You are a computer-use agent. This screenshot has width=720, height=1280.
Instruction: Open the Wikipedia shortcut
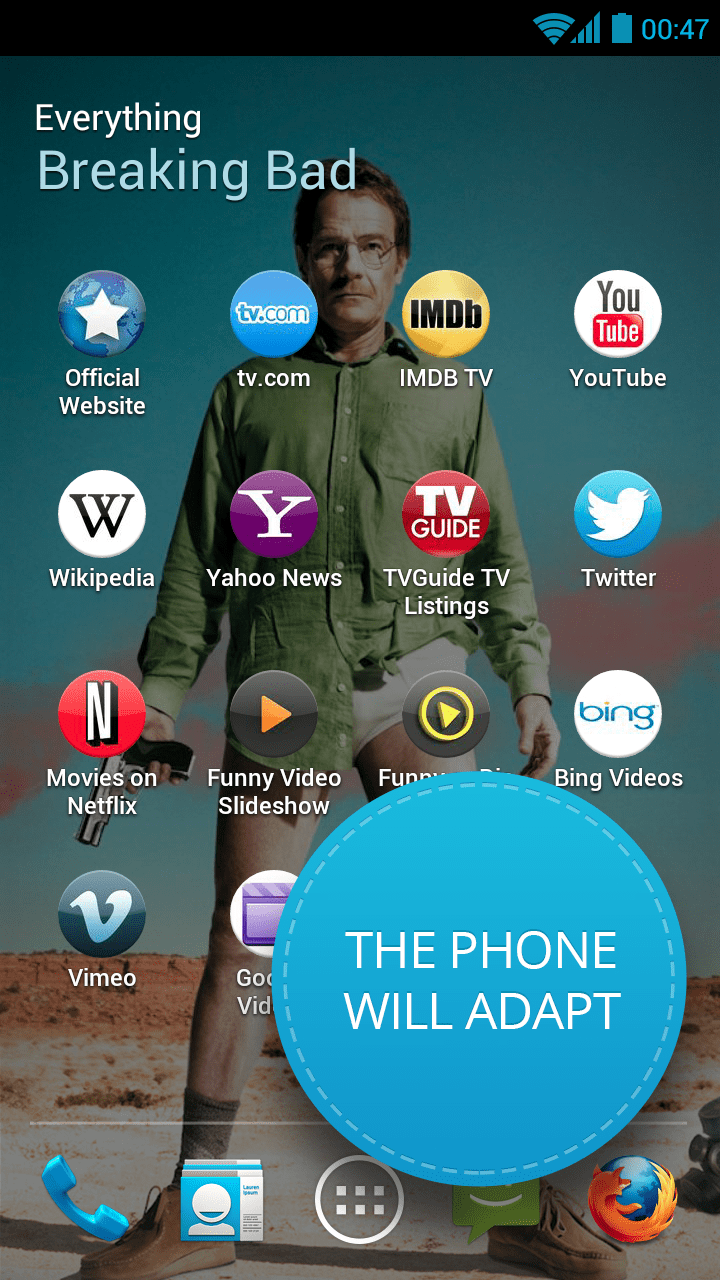[x=102, y=514]
